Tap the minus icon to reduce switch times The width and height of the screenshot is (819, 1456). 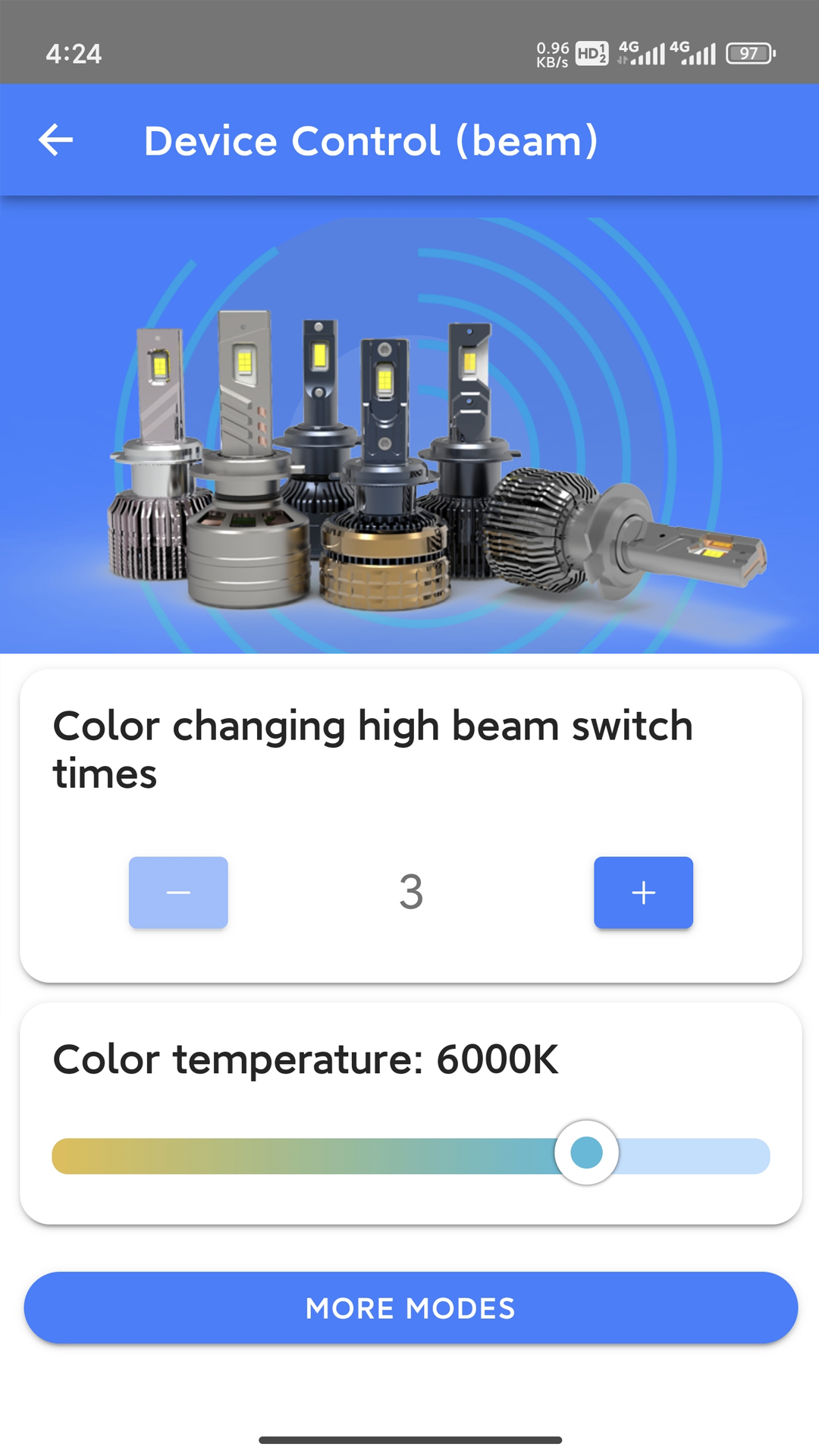[x=178, y=892]
